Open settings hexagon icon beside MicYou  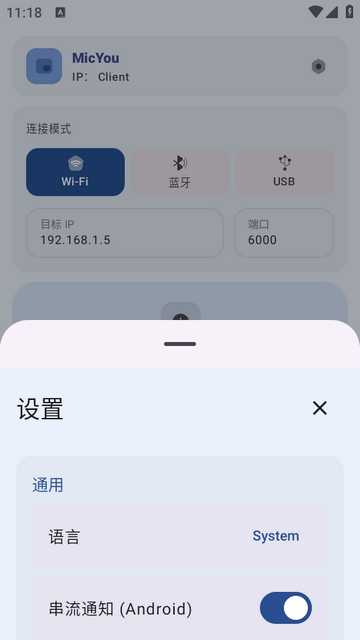tap(318, 67)
